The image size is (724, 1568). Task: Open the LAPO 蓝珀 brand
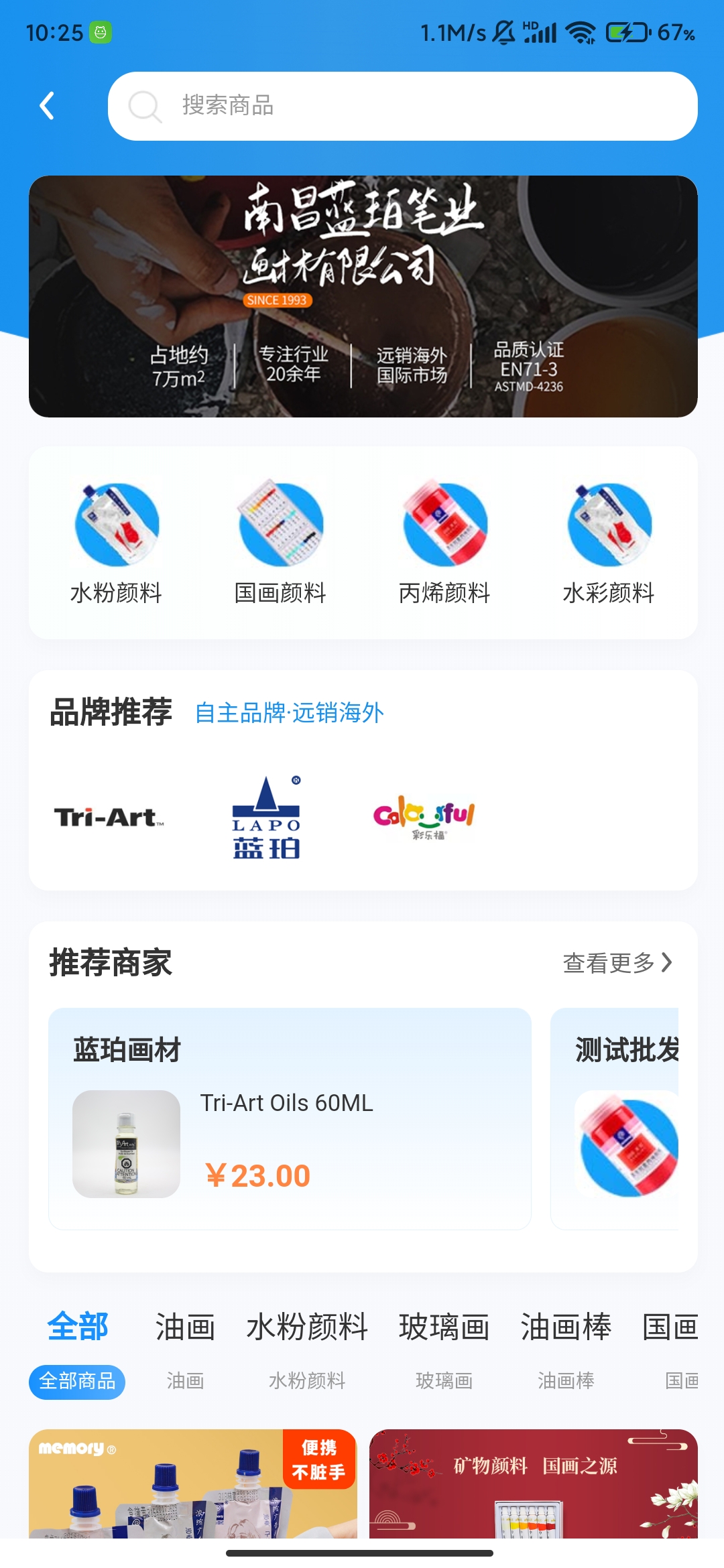click(266, 818)
